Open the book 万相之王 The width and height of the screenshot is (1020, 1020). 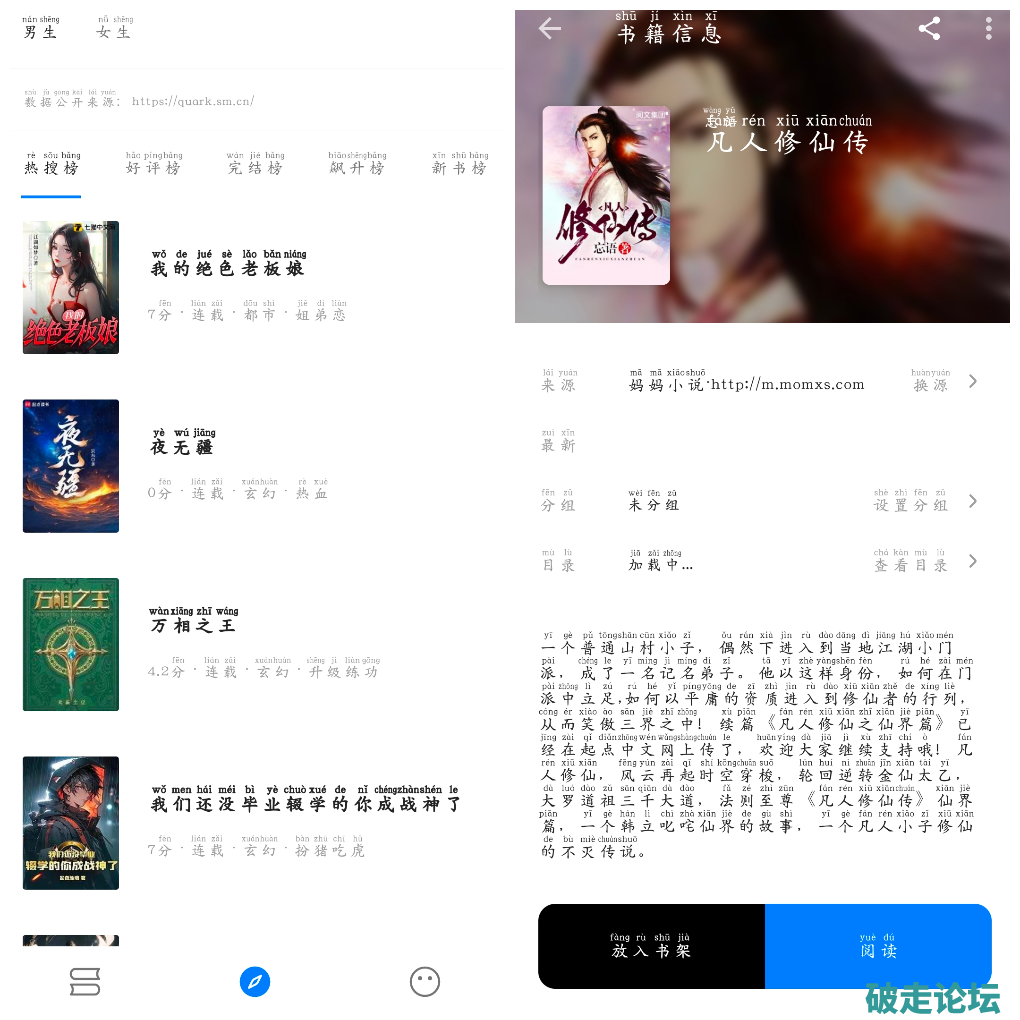(193, 625)
